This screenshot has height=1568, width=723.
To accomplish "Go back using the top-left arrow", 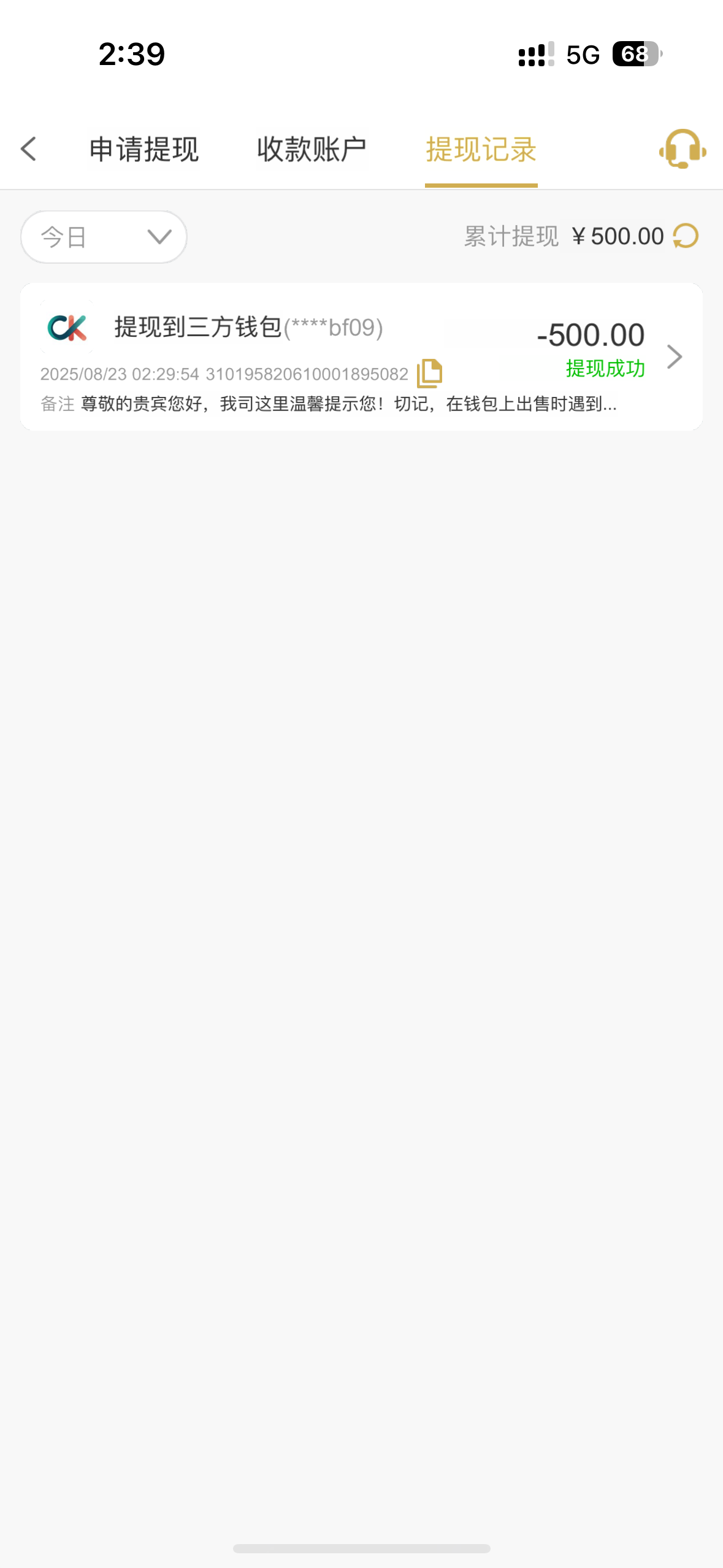I will pyautogui.click(x=29, y=149).
